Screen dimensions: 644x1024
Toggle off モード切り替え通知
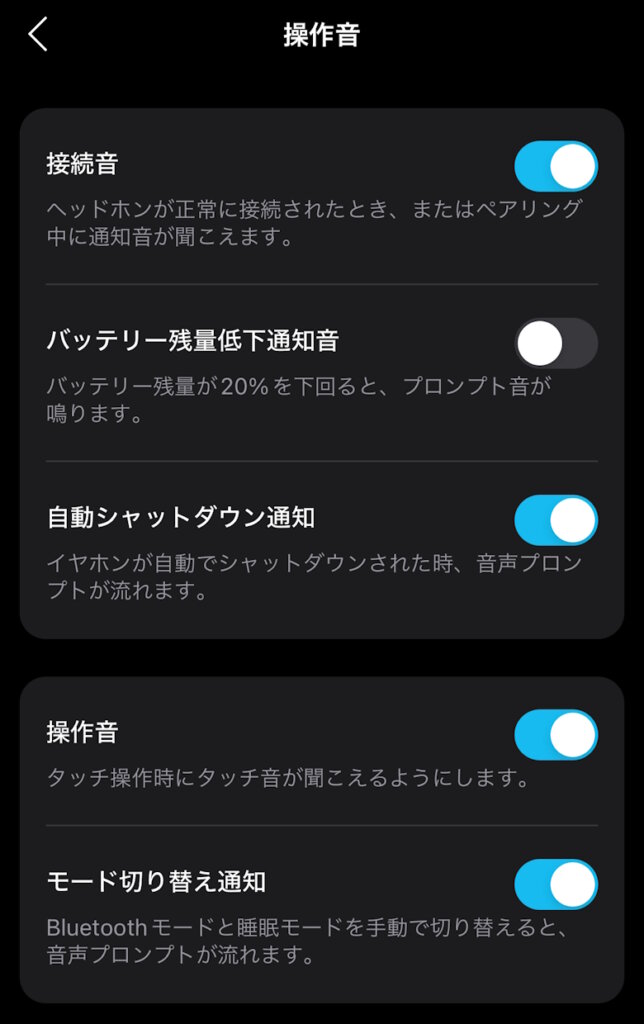[x=556, y=885]
